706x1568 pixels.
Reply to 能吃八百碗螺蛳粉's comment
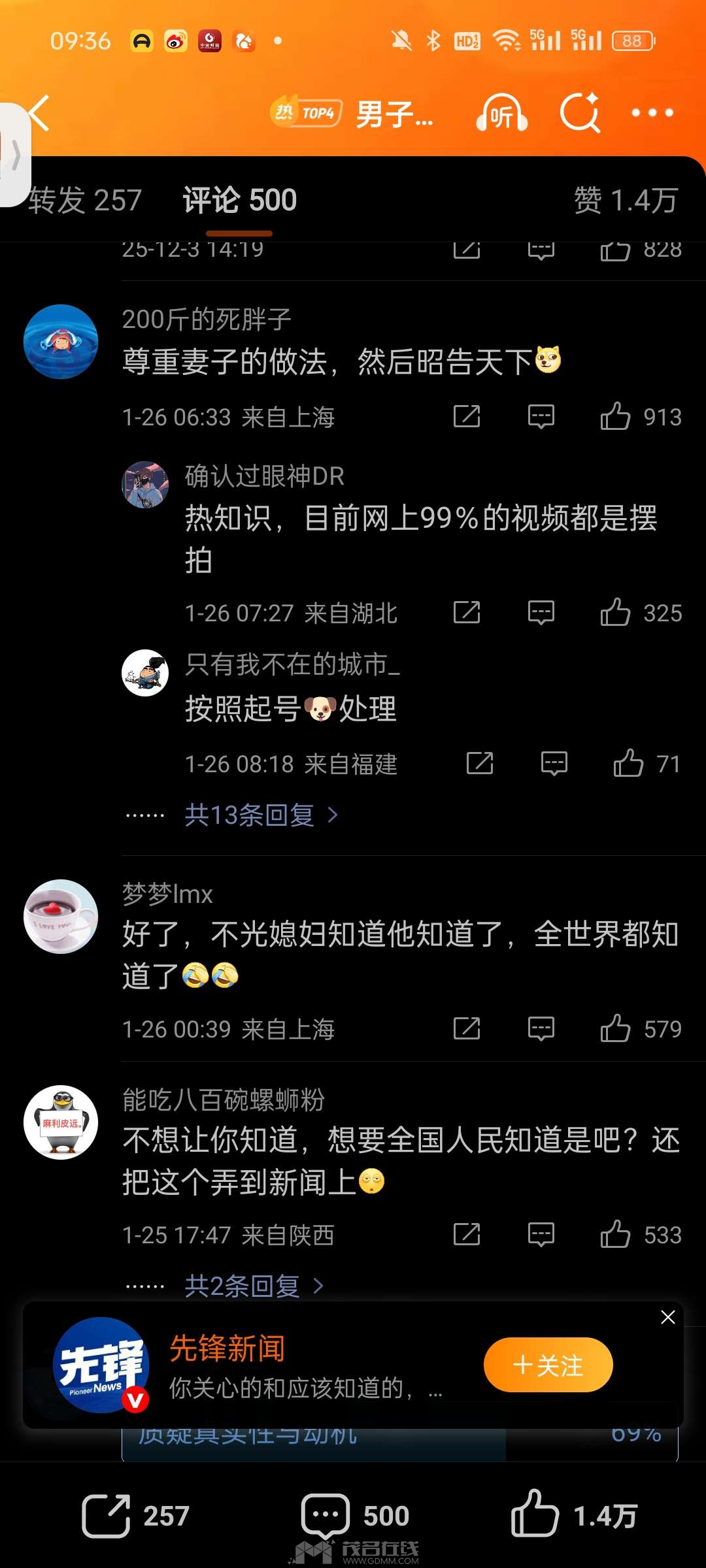coord(541,1234)
